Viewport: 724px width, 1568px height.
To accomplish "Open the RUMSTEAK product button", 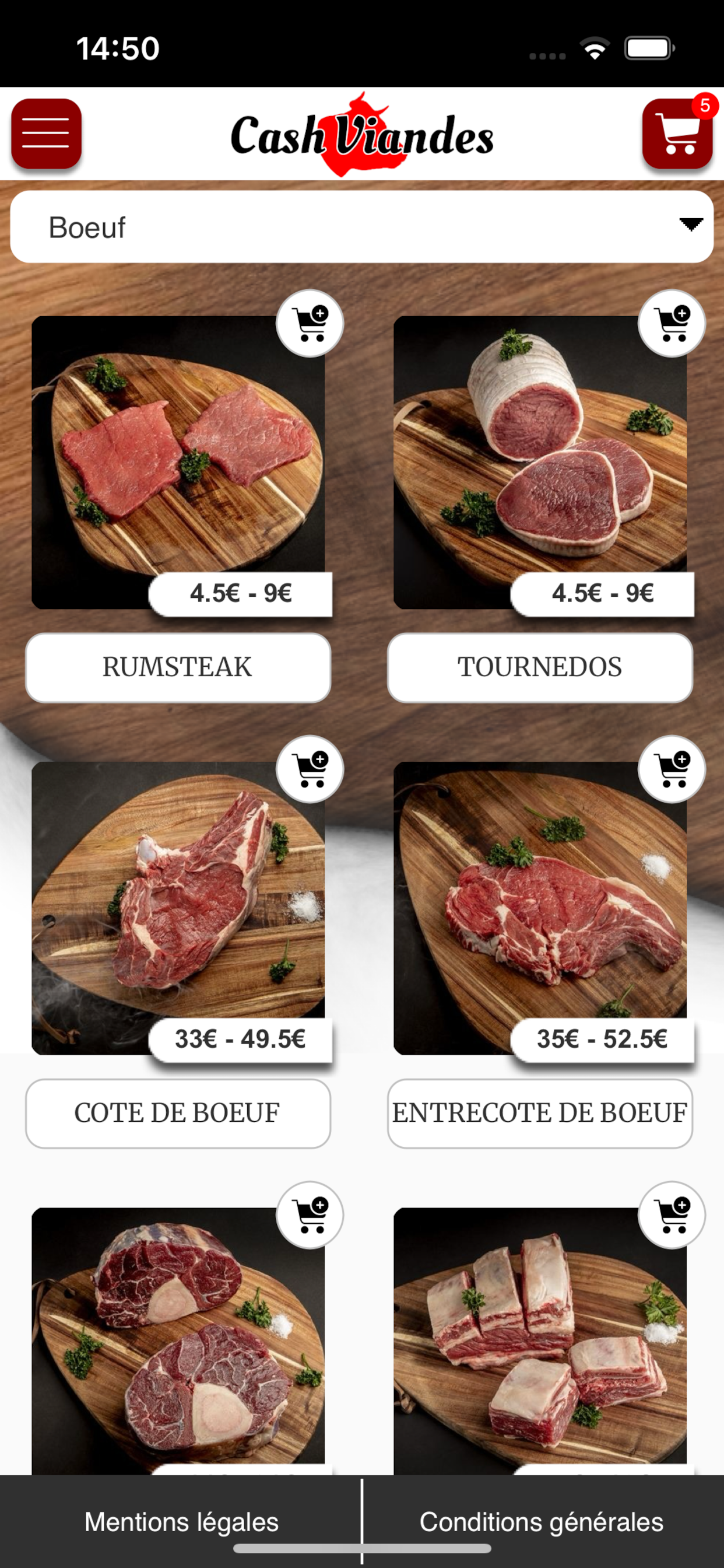I will coord(178,668).
